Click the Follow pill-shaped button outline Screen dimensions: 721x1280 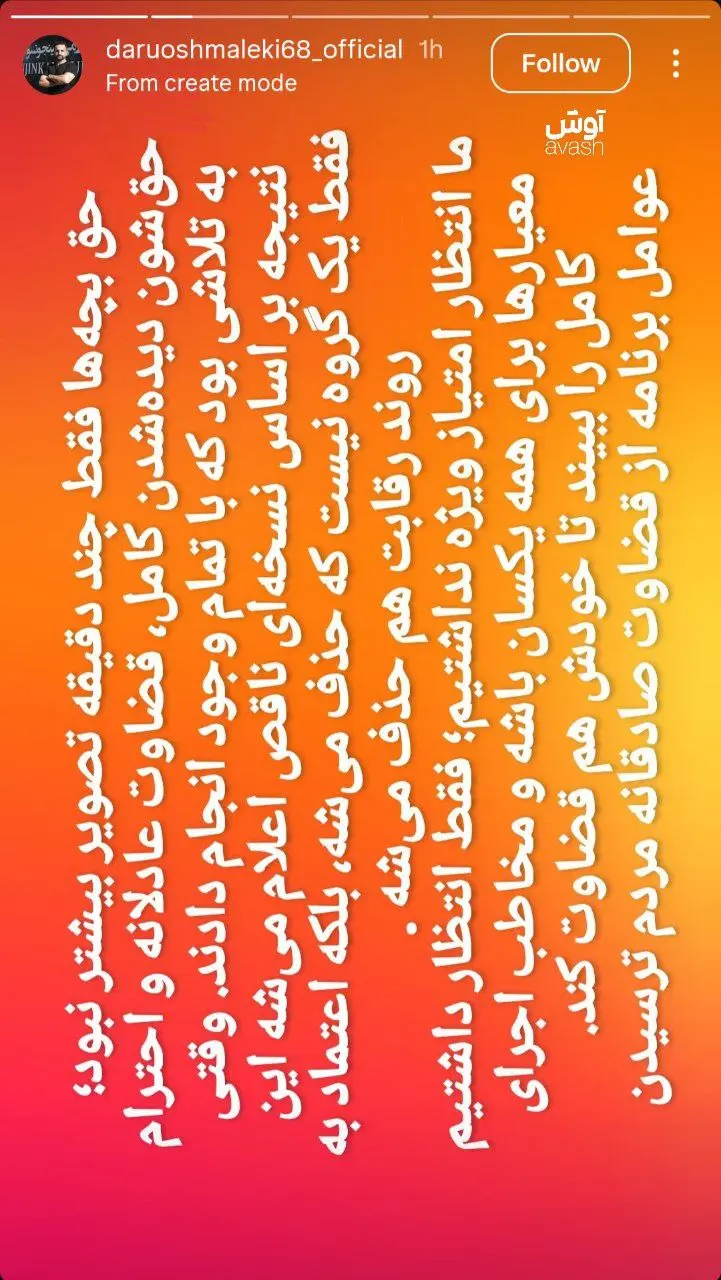(x=560, y=64)
